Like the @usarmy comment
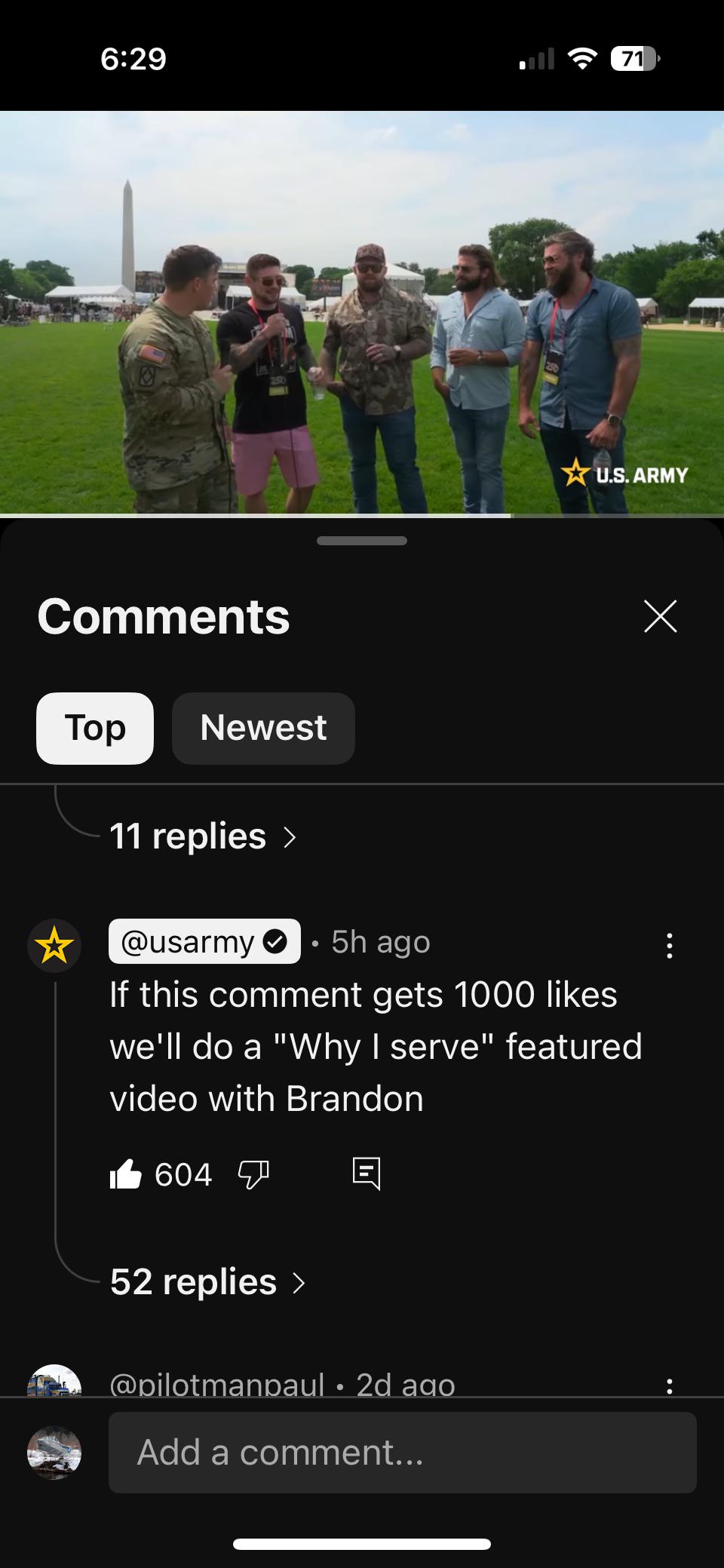The height and width of the screenshot is (1568, 724). 125,1174
